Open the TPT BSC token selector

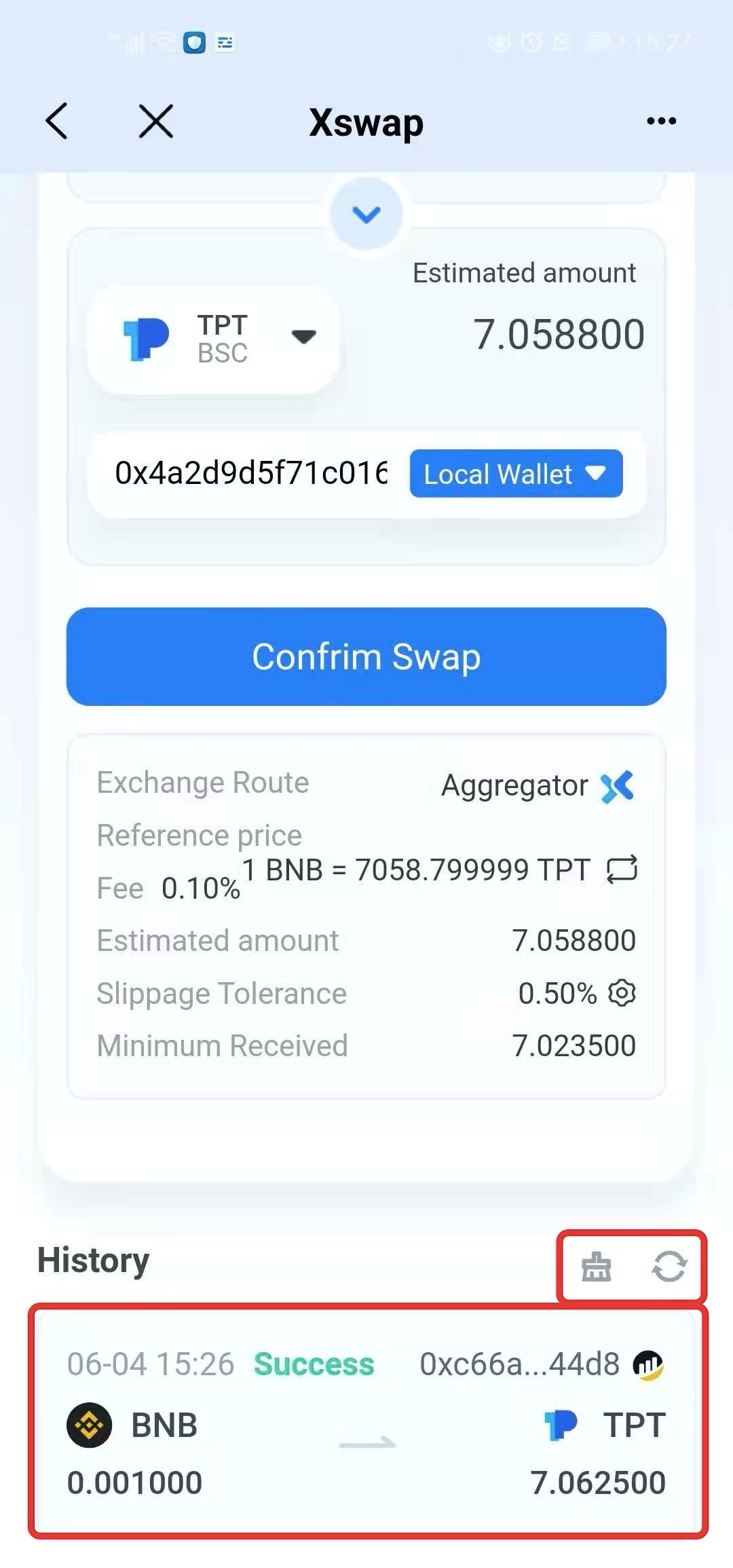tap(214, 338)
